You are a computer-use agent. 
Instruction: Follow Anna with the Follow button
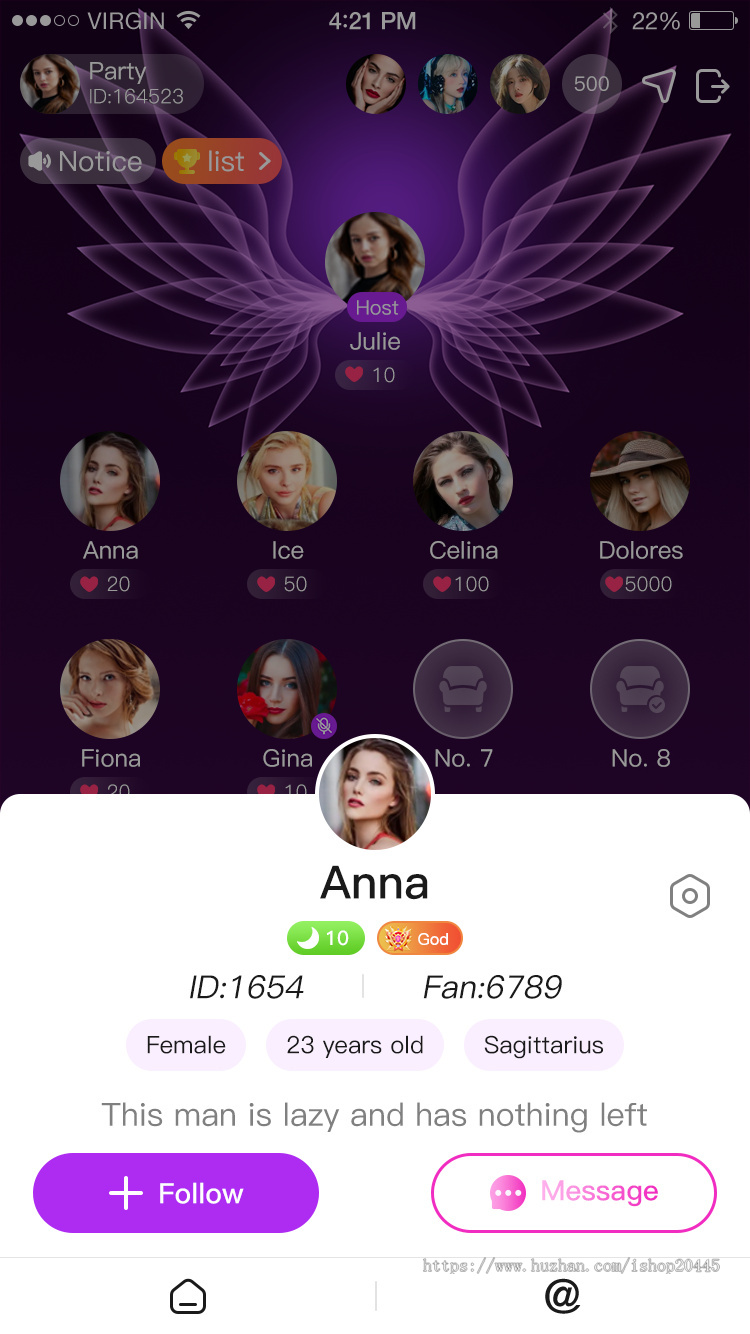click(176, 1193)
